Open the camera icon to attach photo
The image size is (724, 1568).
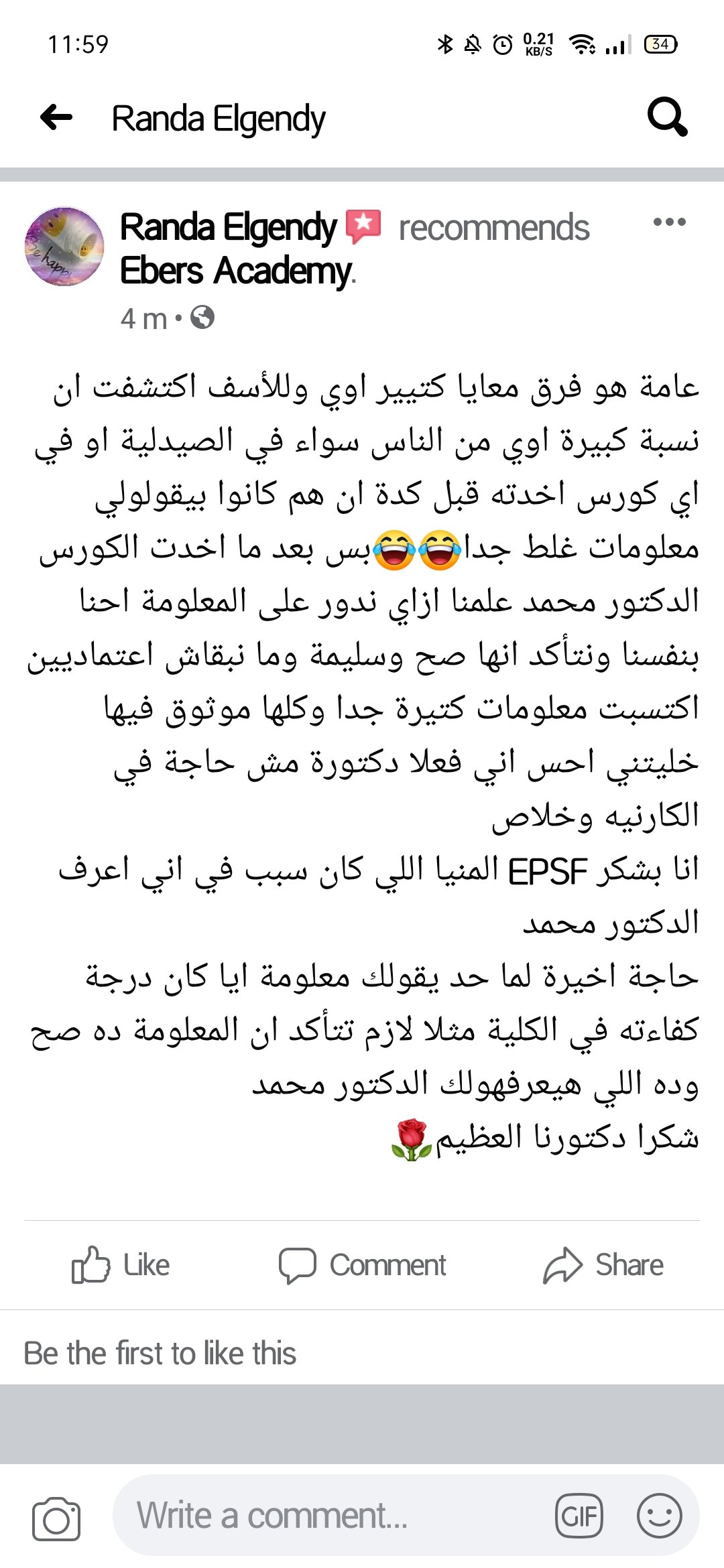pos(56,1517)
